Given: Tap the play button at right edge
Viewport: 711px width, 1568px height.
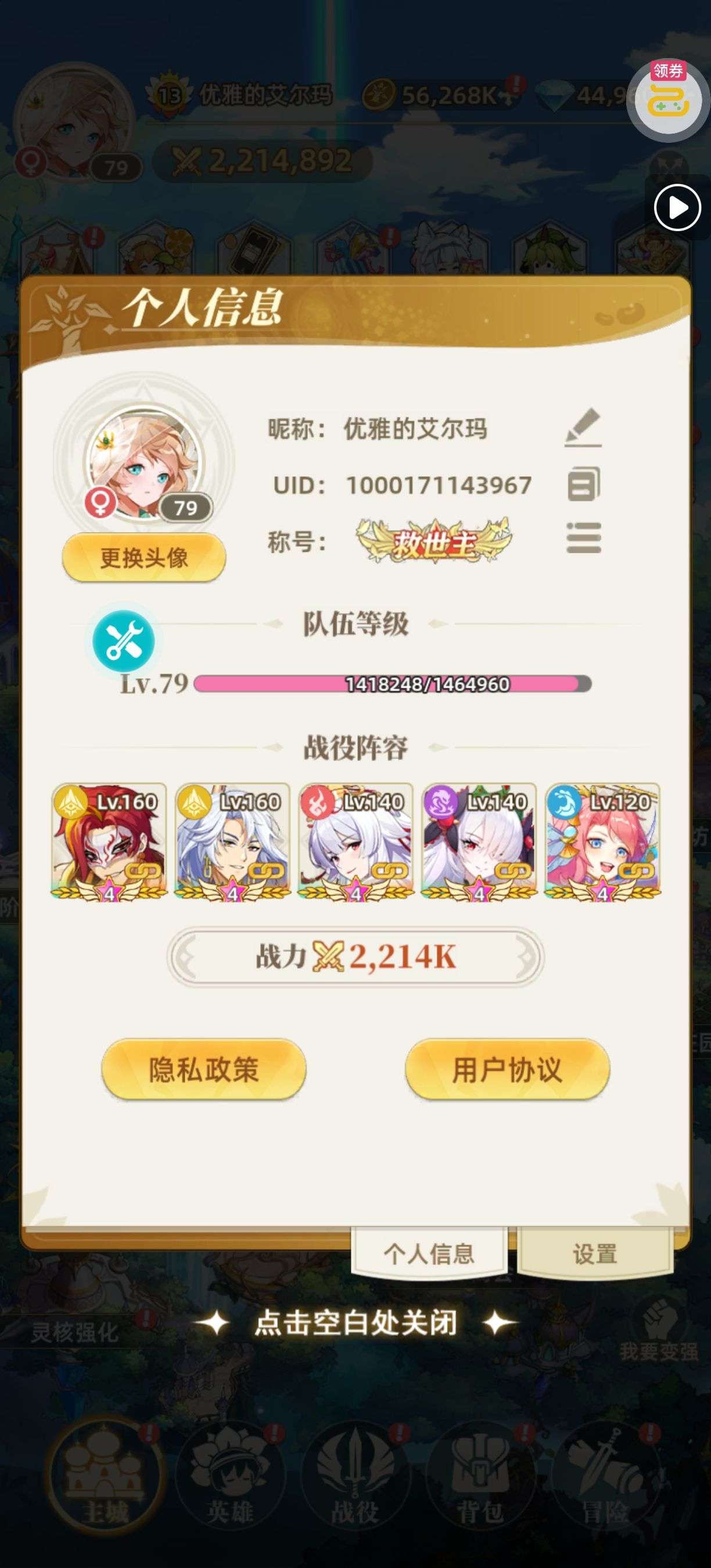Looking at the screenshot, I should point(677,207).
